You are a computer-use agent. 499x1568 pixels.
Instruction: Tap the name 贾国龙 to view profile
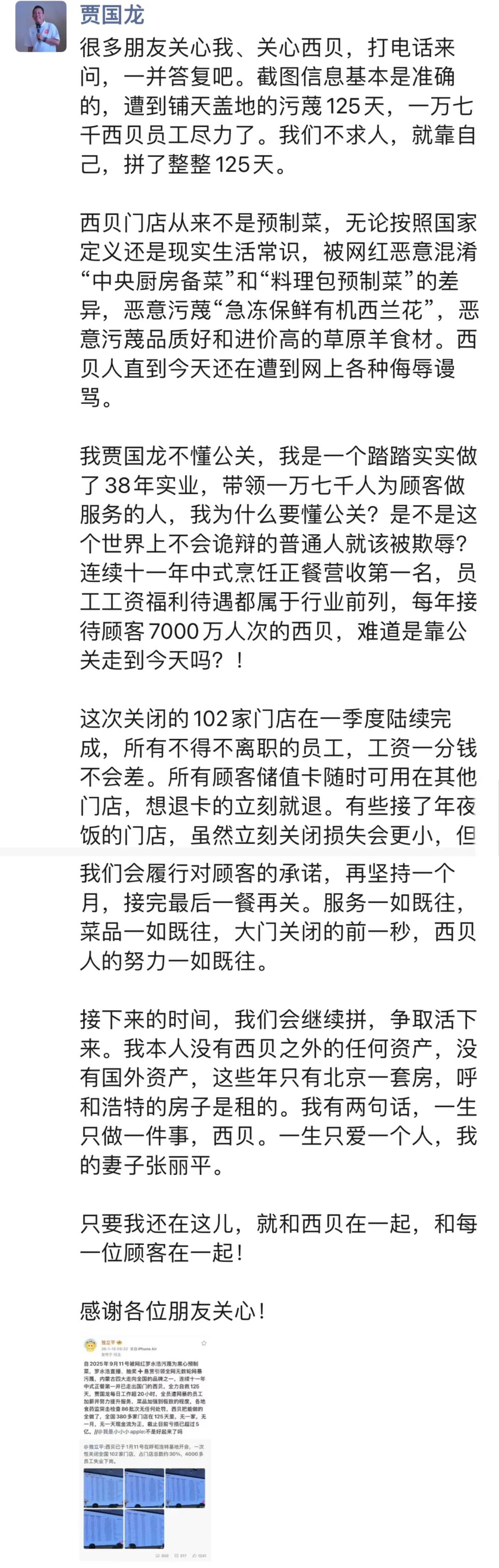pos(112,14)
